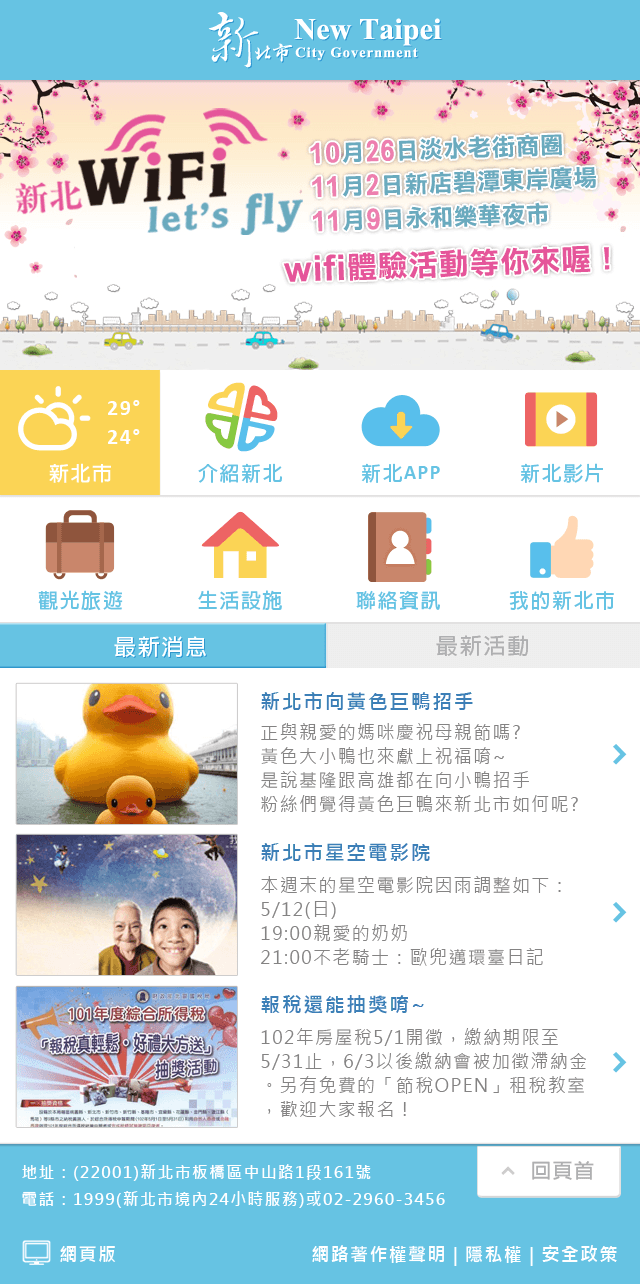640x1284 pixels.
Task: Open the 安全政策 link
Action: (x=579, y=1254)
